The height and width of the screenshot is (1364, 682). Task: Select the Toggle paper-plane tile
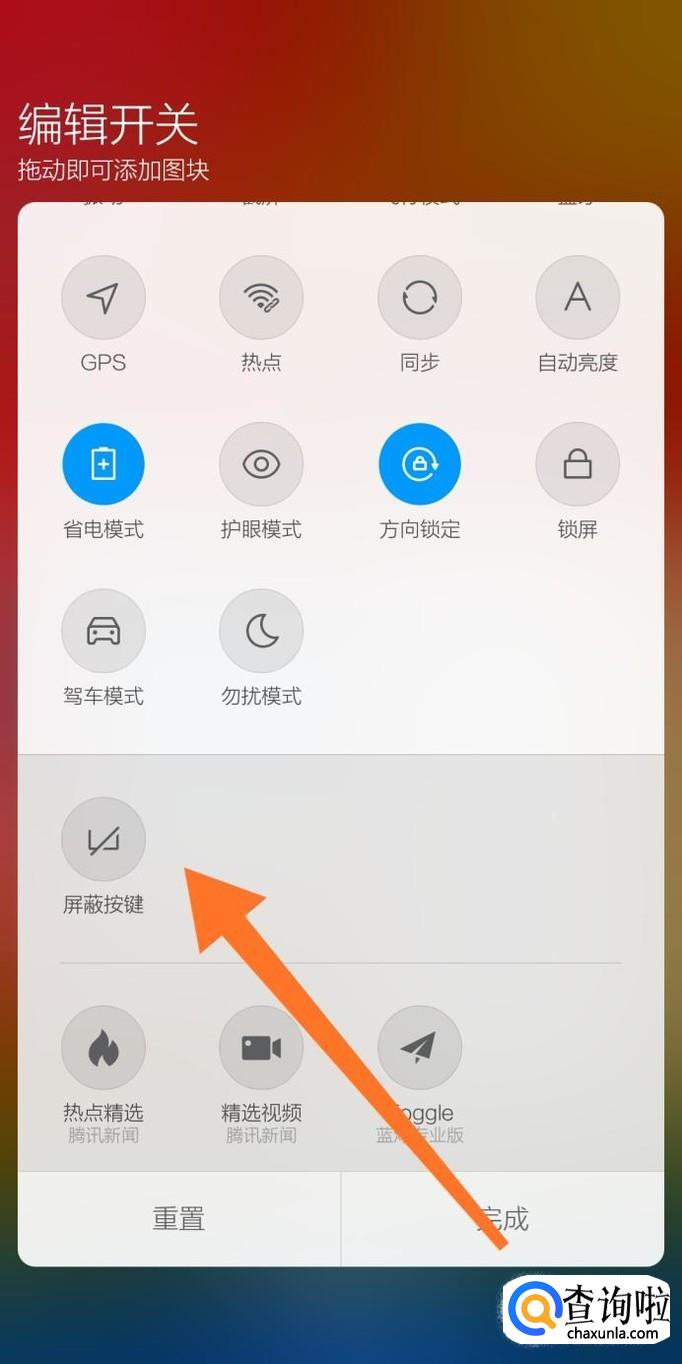[x=419, y=1048]
